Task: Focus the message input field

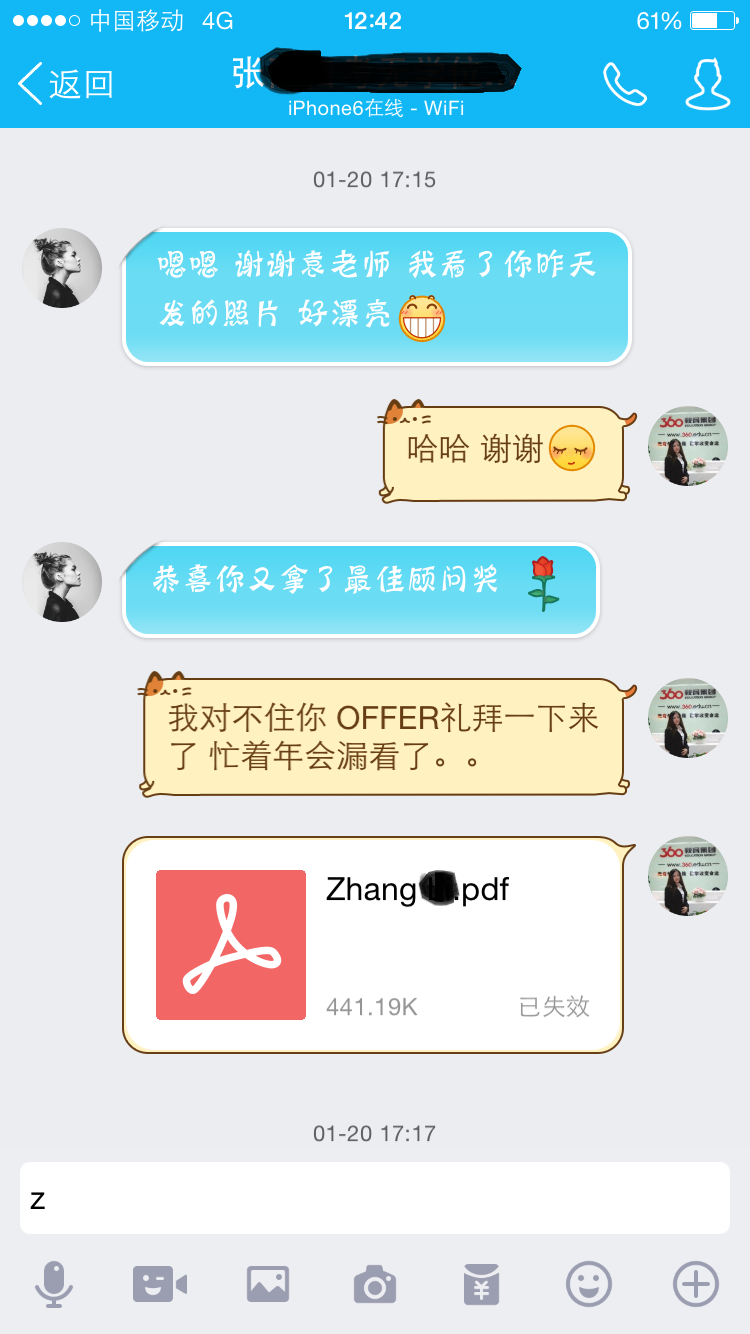Action: click(x=375, y=1198)
